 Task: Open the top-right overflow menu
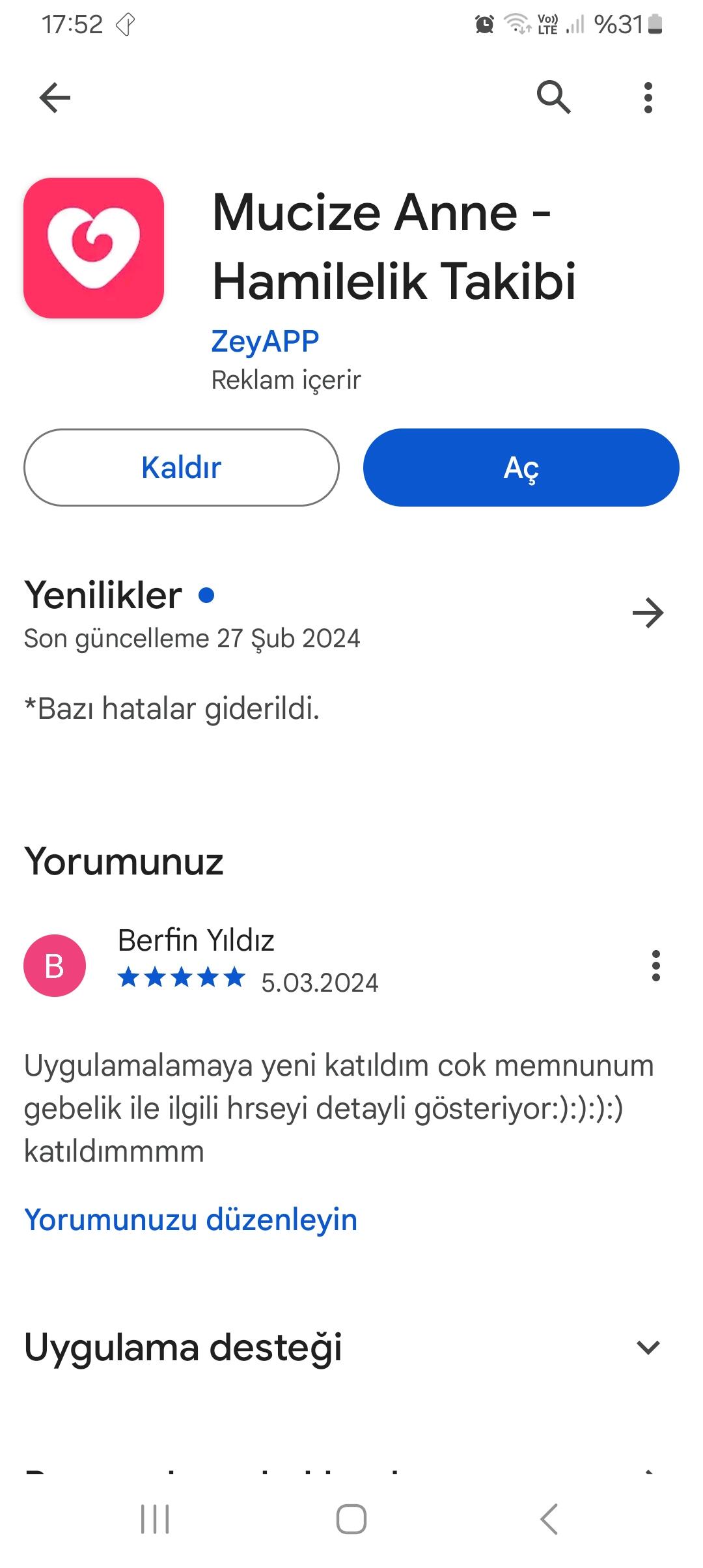pos(648,98)
